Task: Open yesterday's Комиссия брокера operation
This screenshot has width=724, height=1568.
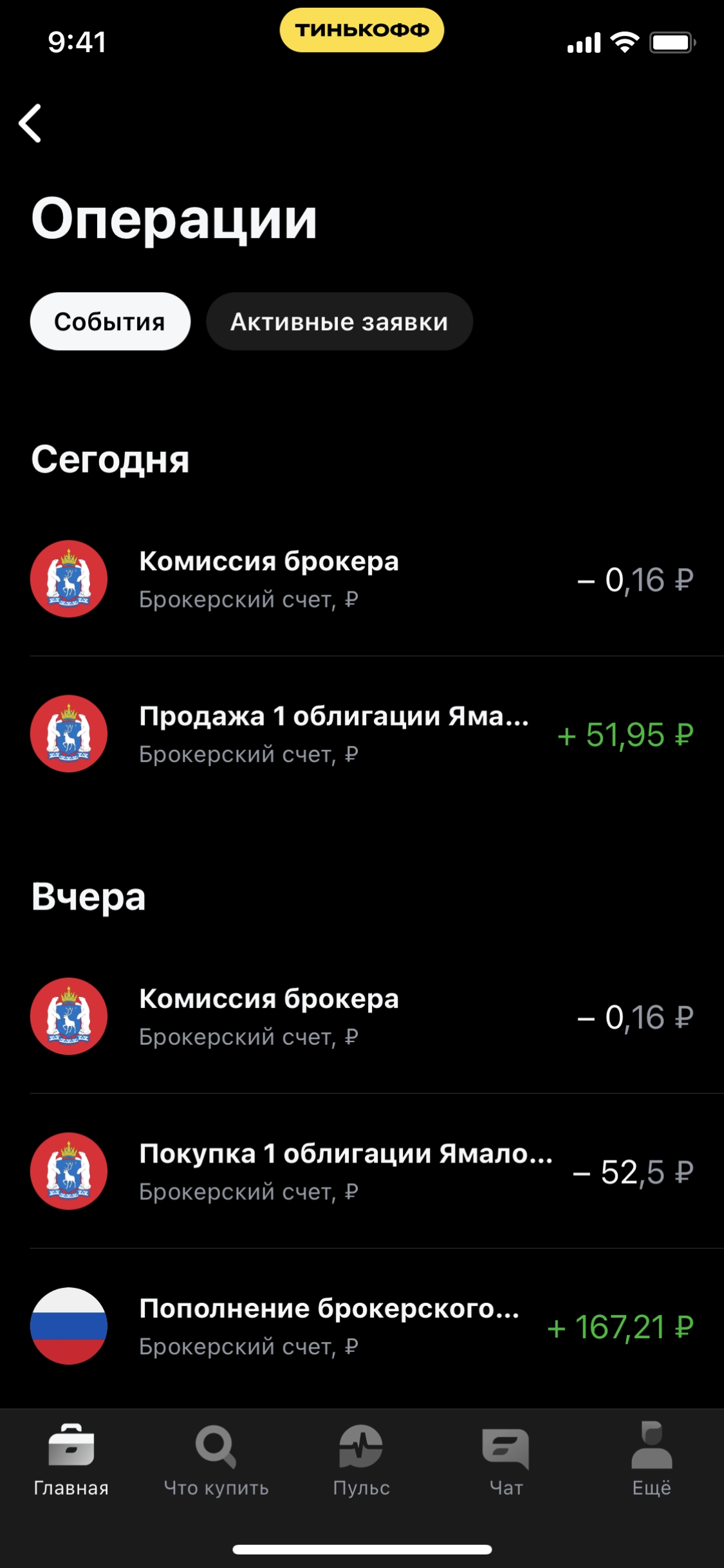Action: pos(360,1017)
